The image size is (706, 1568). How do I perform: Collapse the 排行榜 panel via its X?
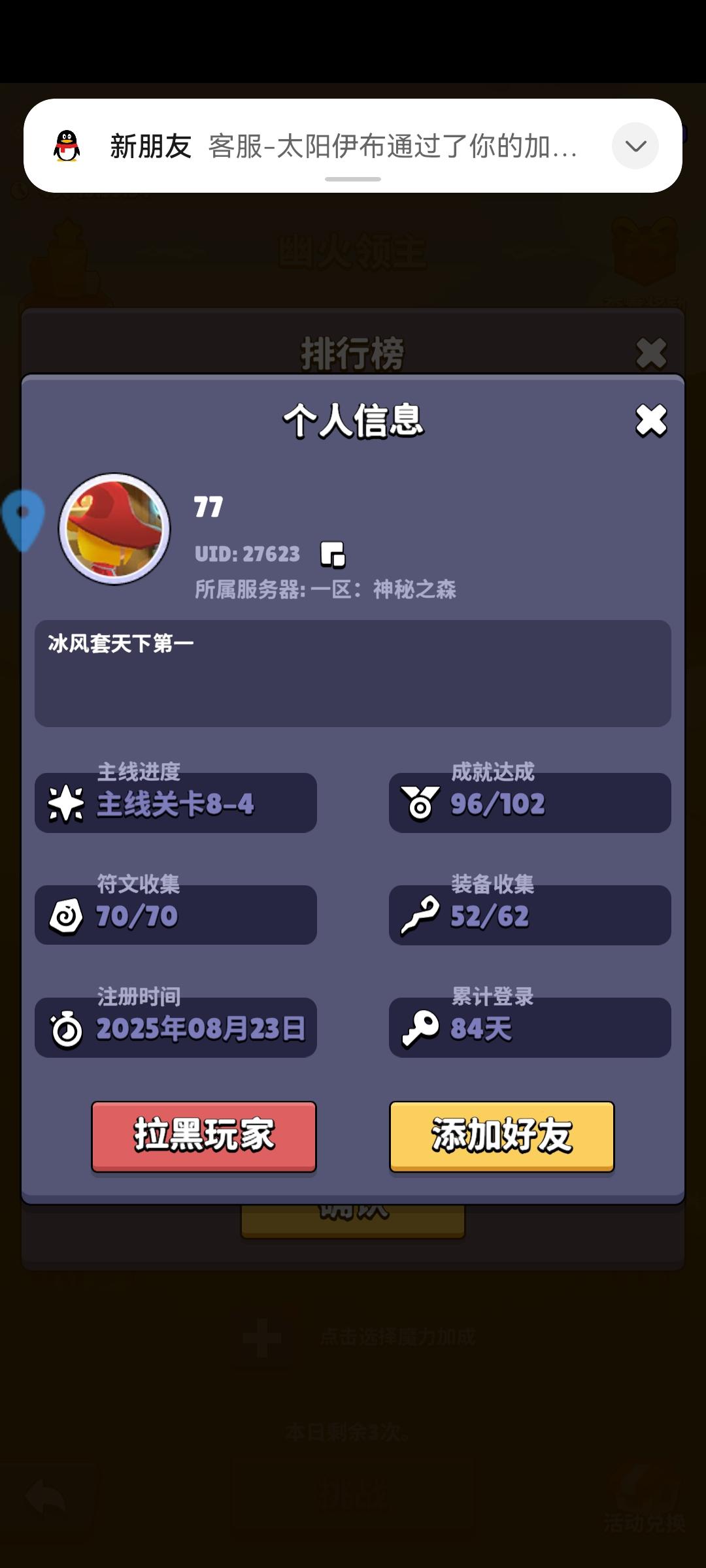[x=650, y=351]
